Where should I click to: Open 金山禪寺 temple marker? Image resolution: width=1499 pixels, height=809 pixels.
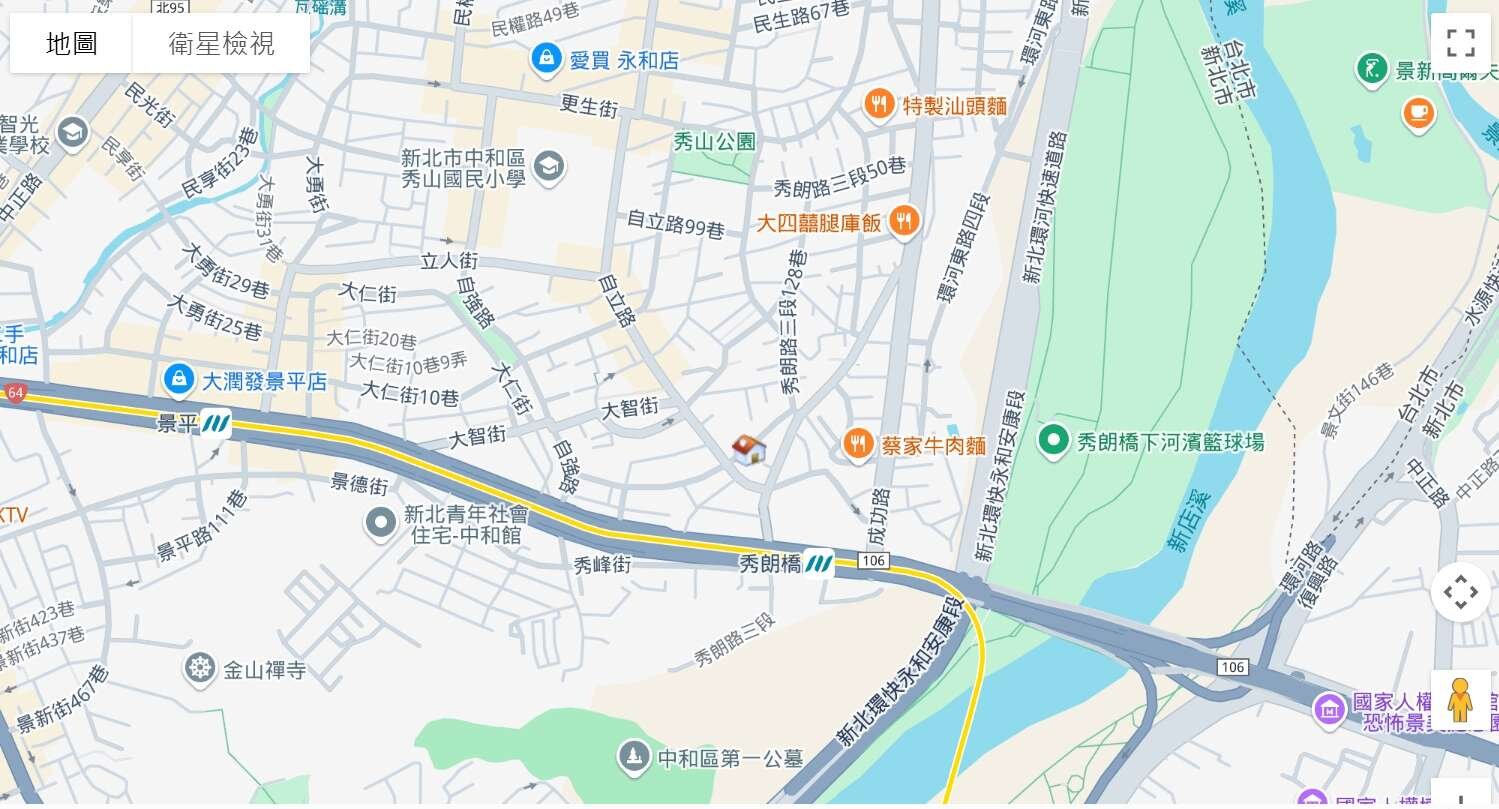coord(200,670)
